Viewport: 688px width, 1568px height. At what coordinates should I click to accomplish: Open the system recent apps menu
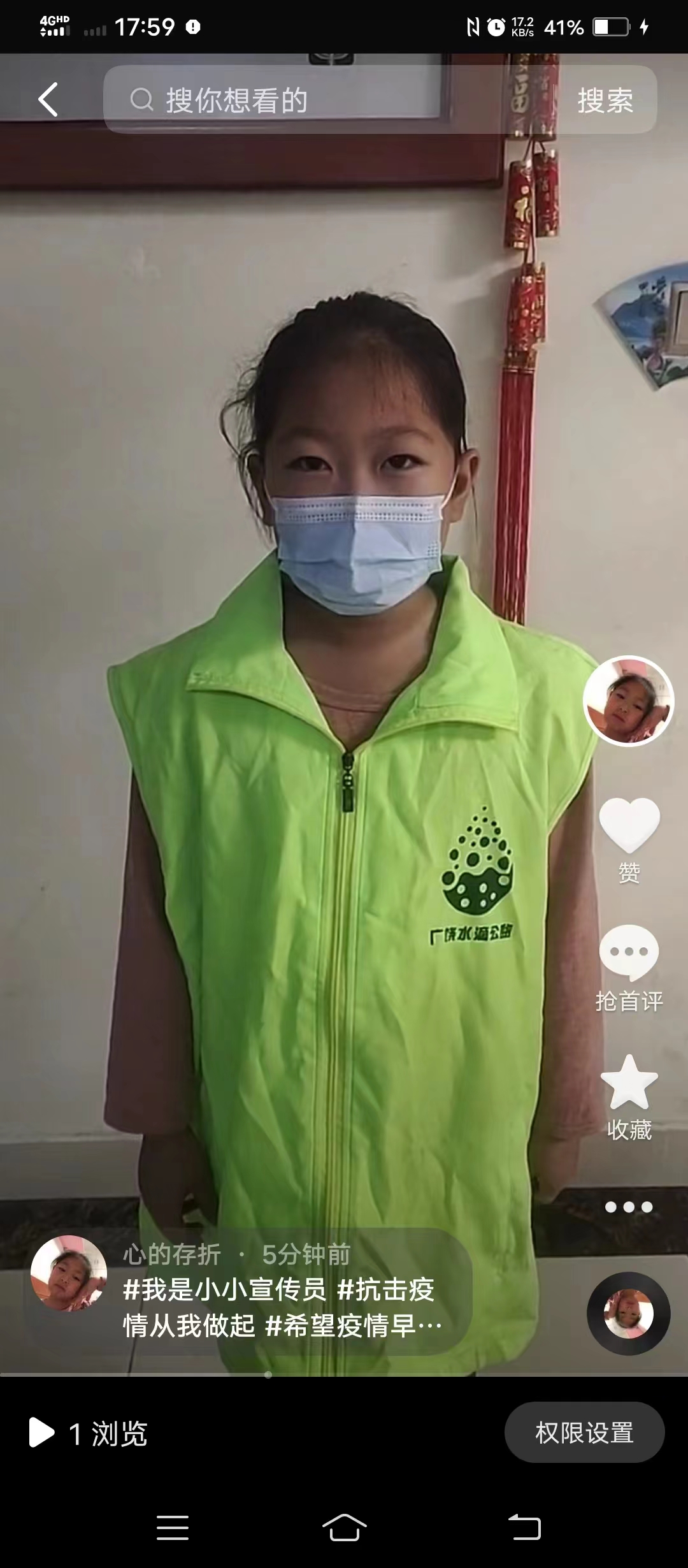[173, 1528]
